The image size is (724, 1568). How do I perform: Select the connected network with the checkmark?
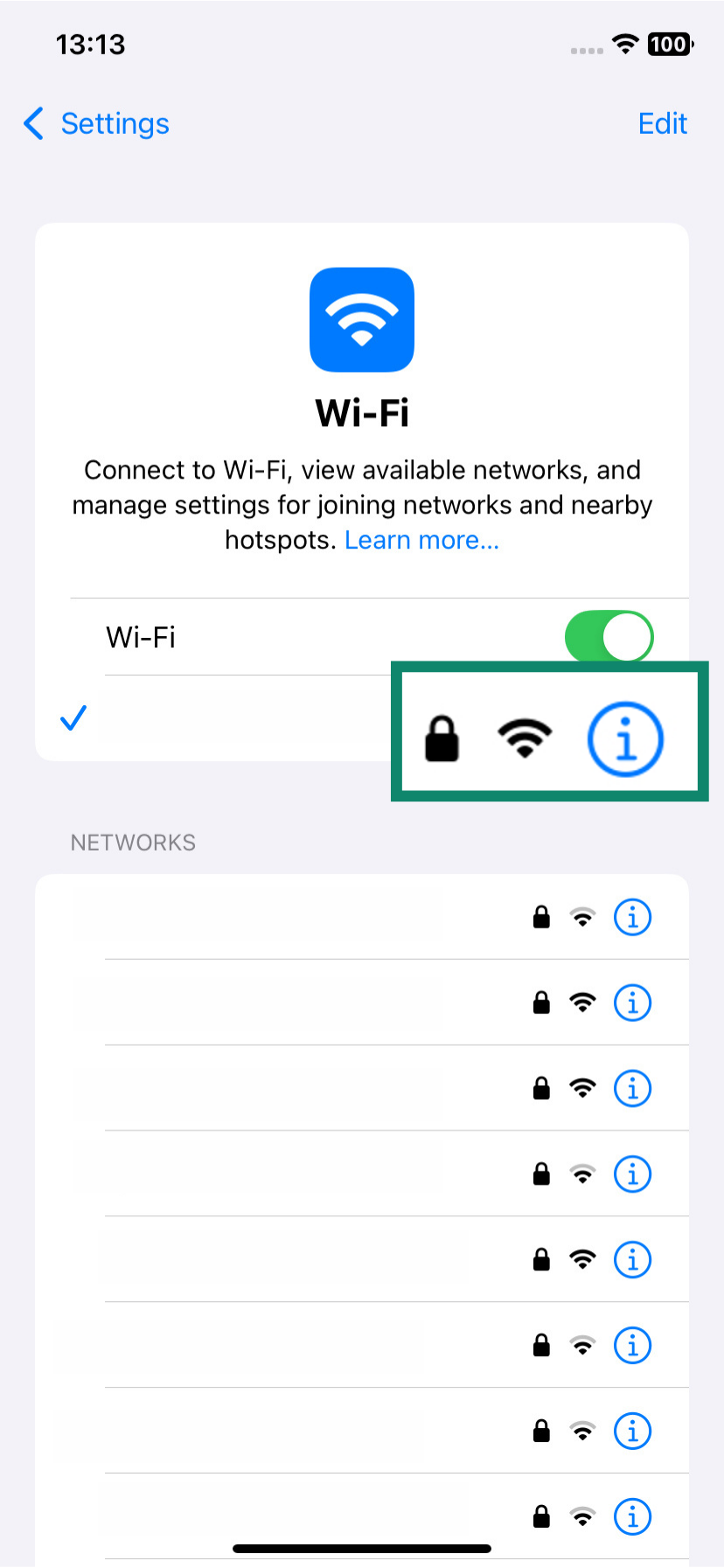point(227,719)
